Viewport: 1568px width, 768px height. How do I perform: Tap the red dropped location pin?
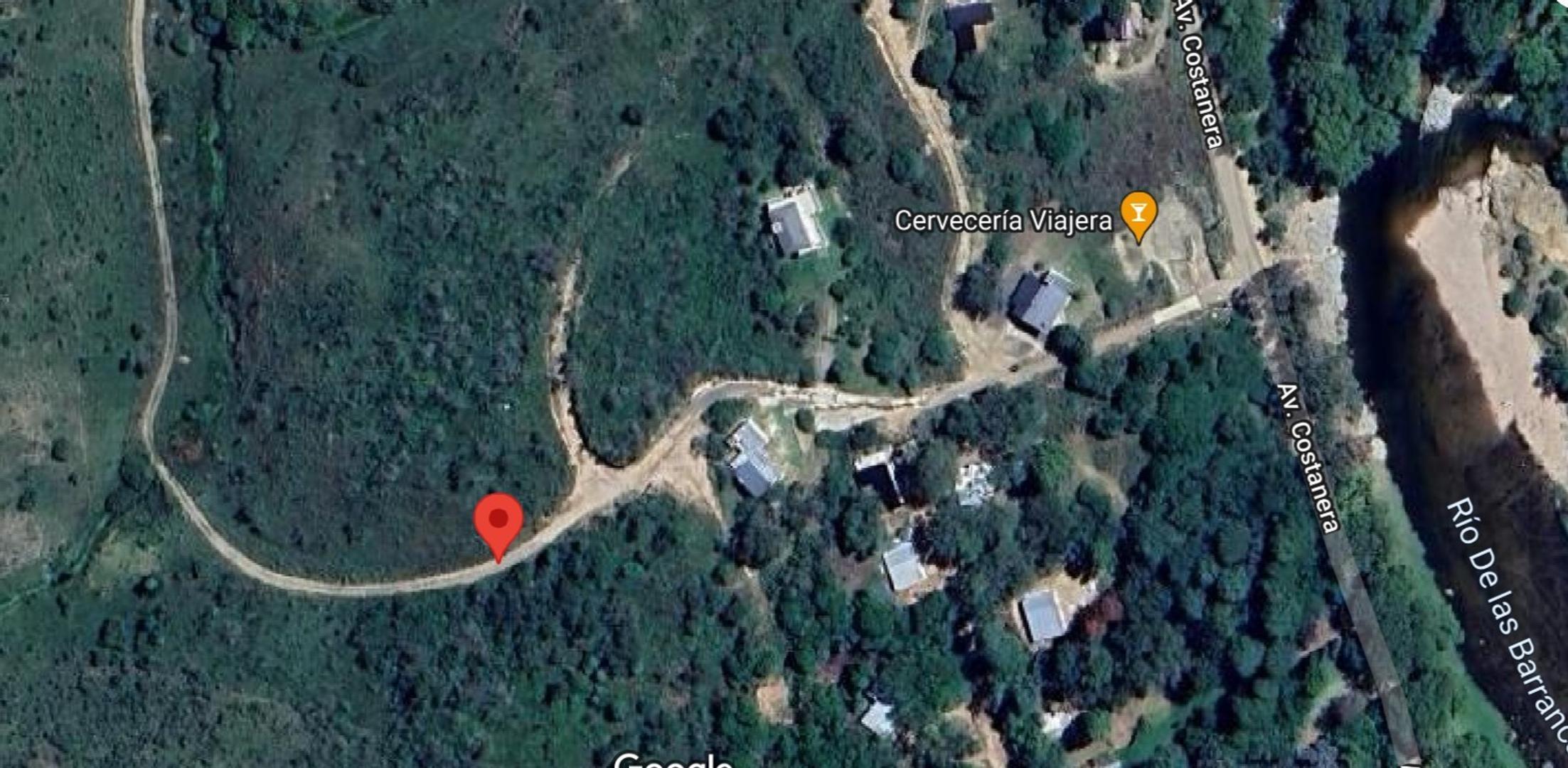[498, 521]
